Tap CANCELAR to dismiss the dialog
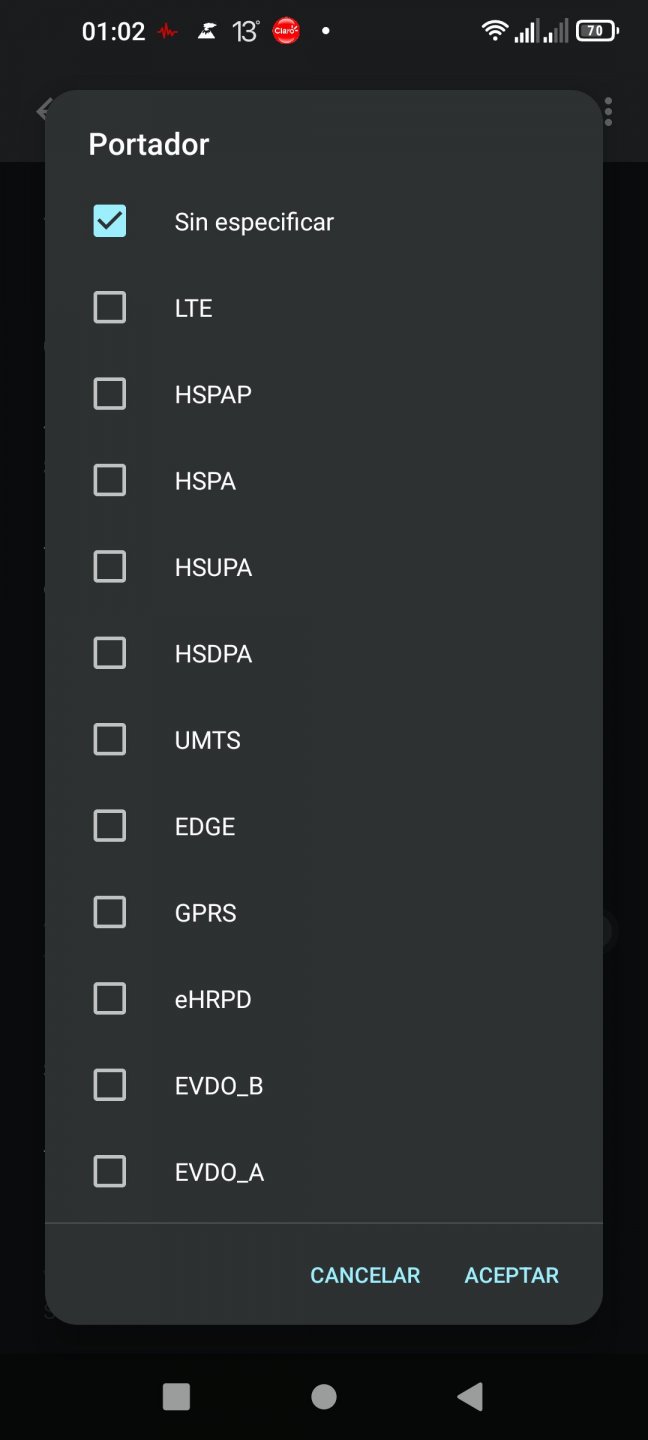Image resolution: width=648 pixels, height=1440 pixels. click(365, 1275)
